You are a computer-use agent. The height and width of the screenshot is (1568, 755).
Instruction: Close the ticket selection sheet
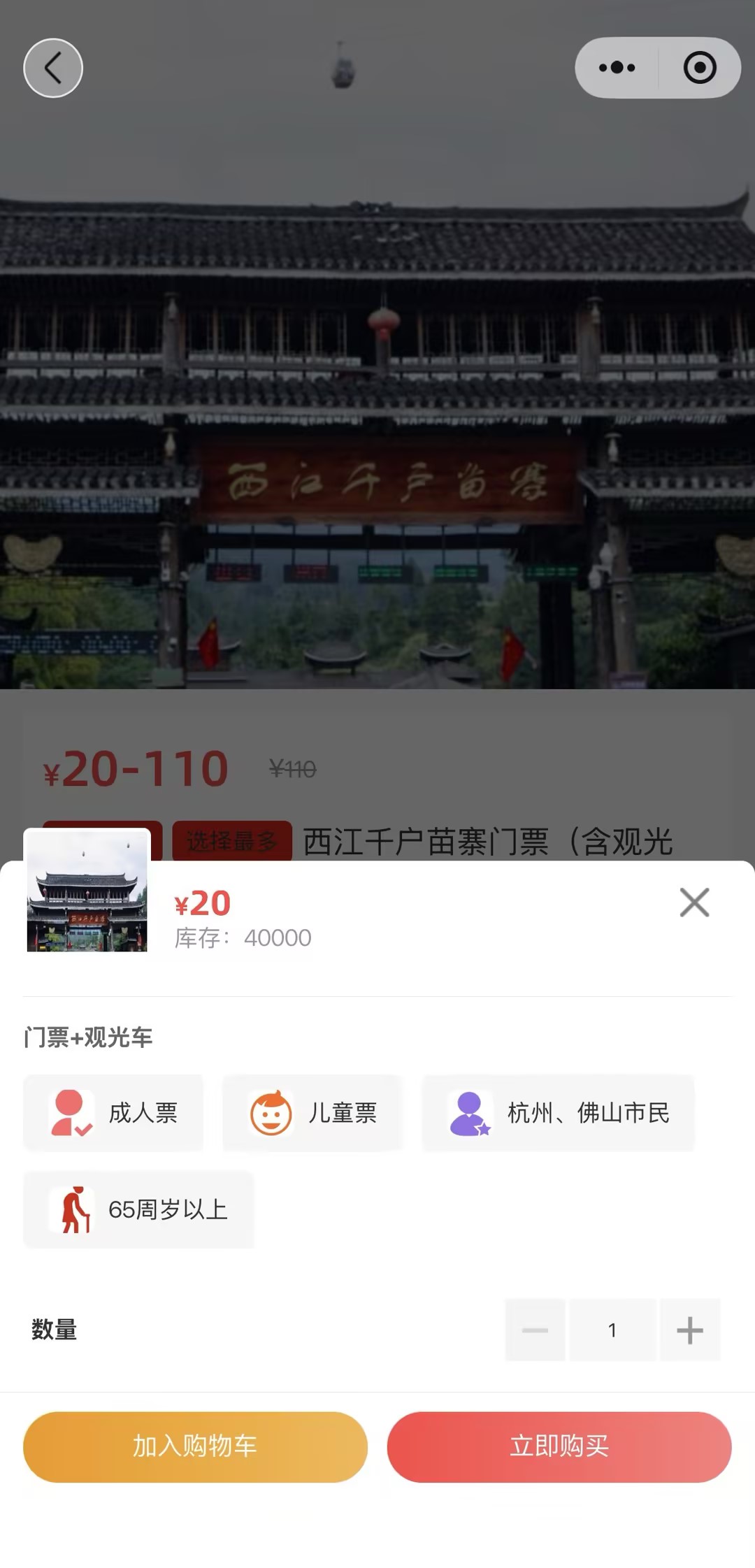click(x=694, y=902)
